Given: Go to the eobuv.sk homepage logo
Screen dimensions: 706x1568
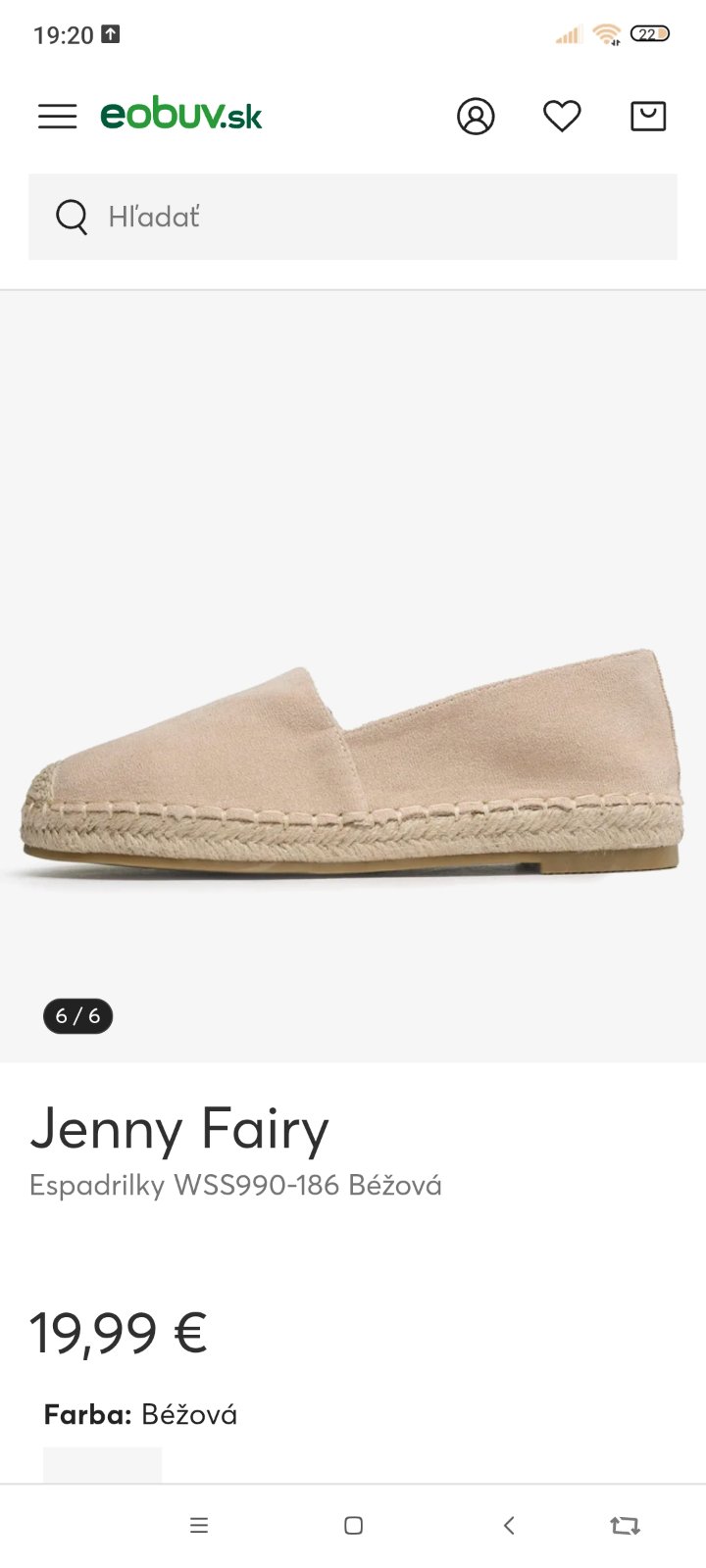Looking at the screenshot, I should 181,116.
